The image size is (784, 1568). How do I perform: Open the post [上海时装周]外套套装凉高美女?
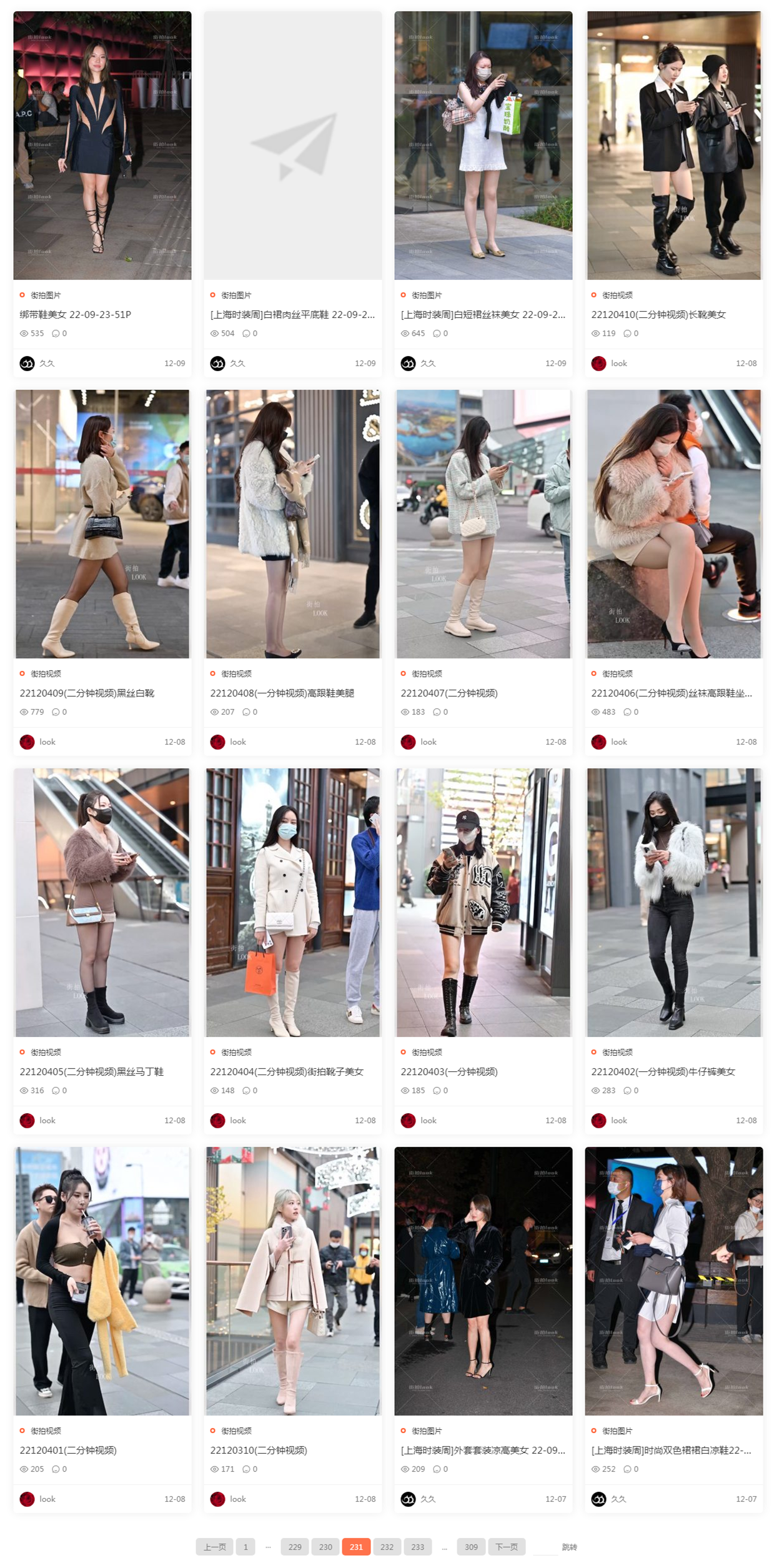pos(482,1450)
